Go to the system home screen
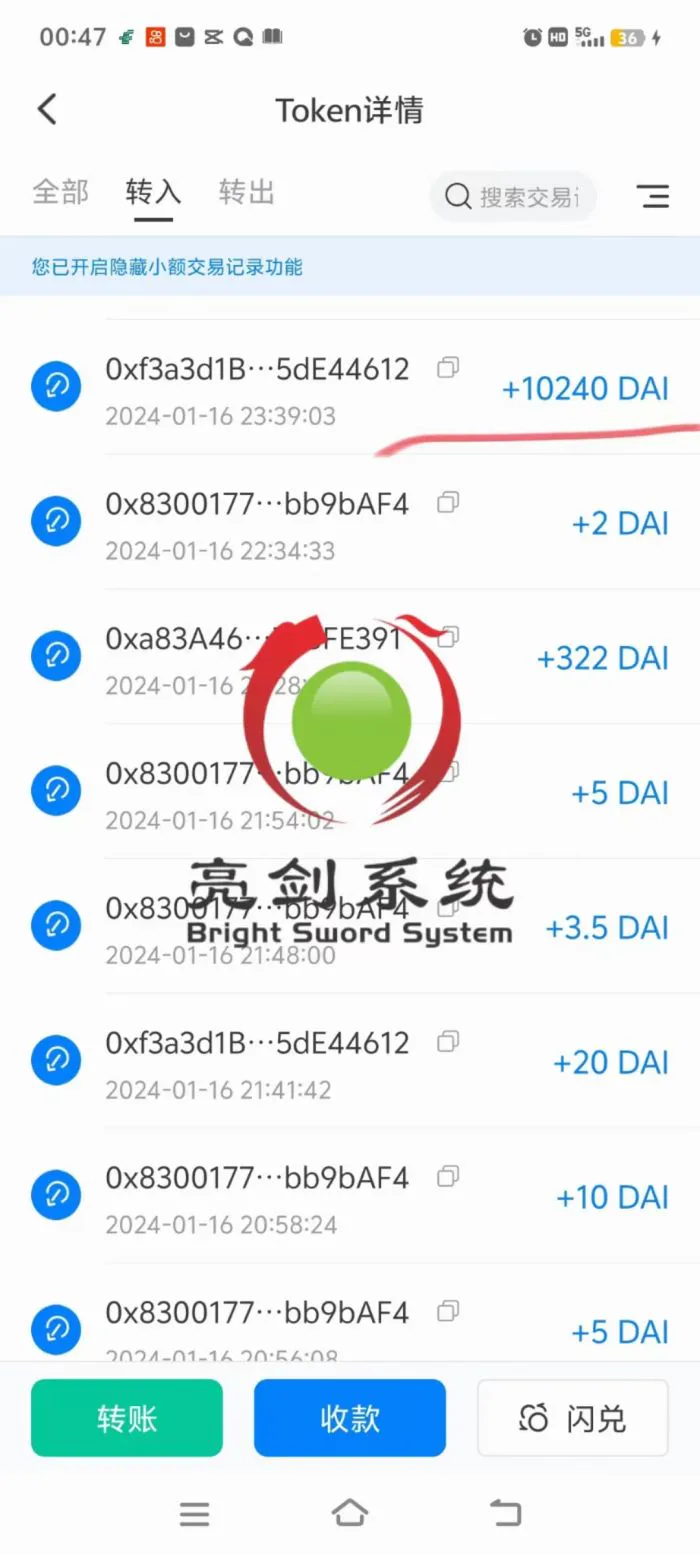 click(x=350, y=1513)
